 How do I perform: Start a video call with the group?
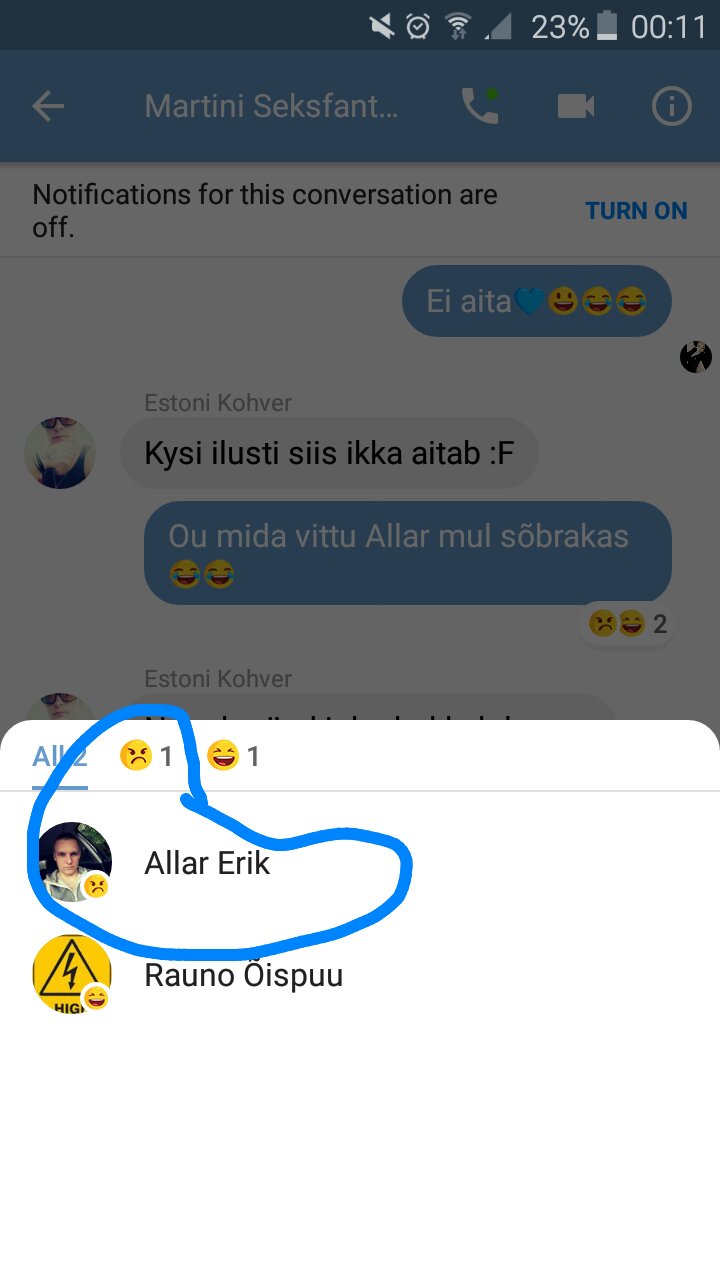(x=576, y=106)
